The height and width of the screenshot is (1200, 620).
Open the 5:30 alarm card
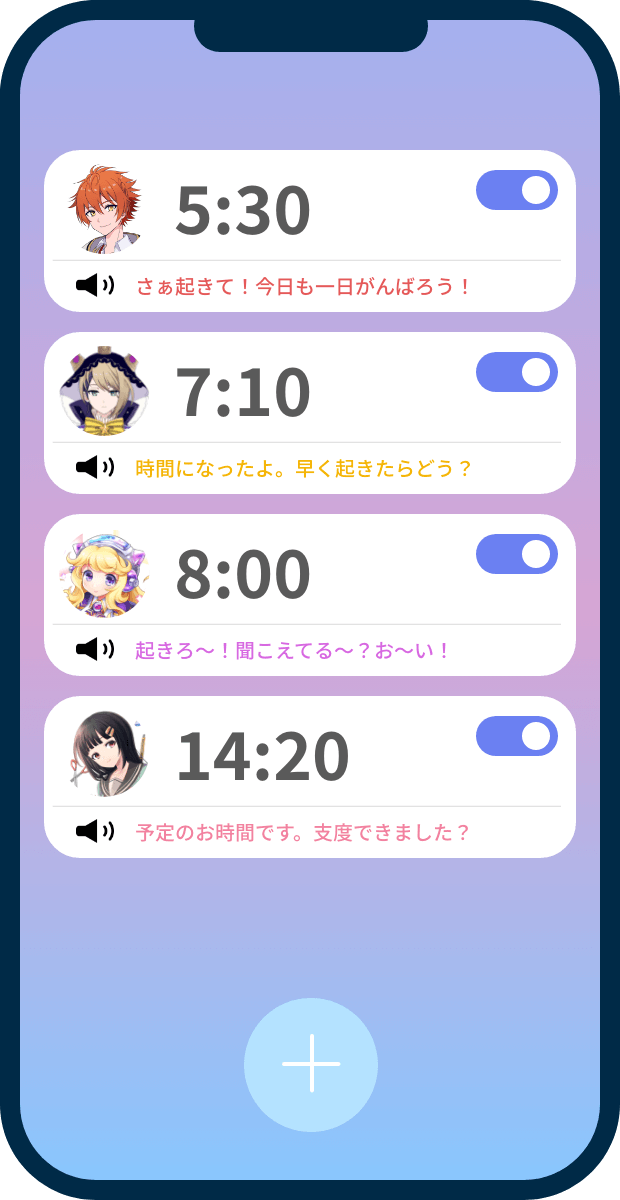tap(243, 211)
